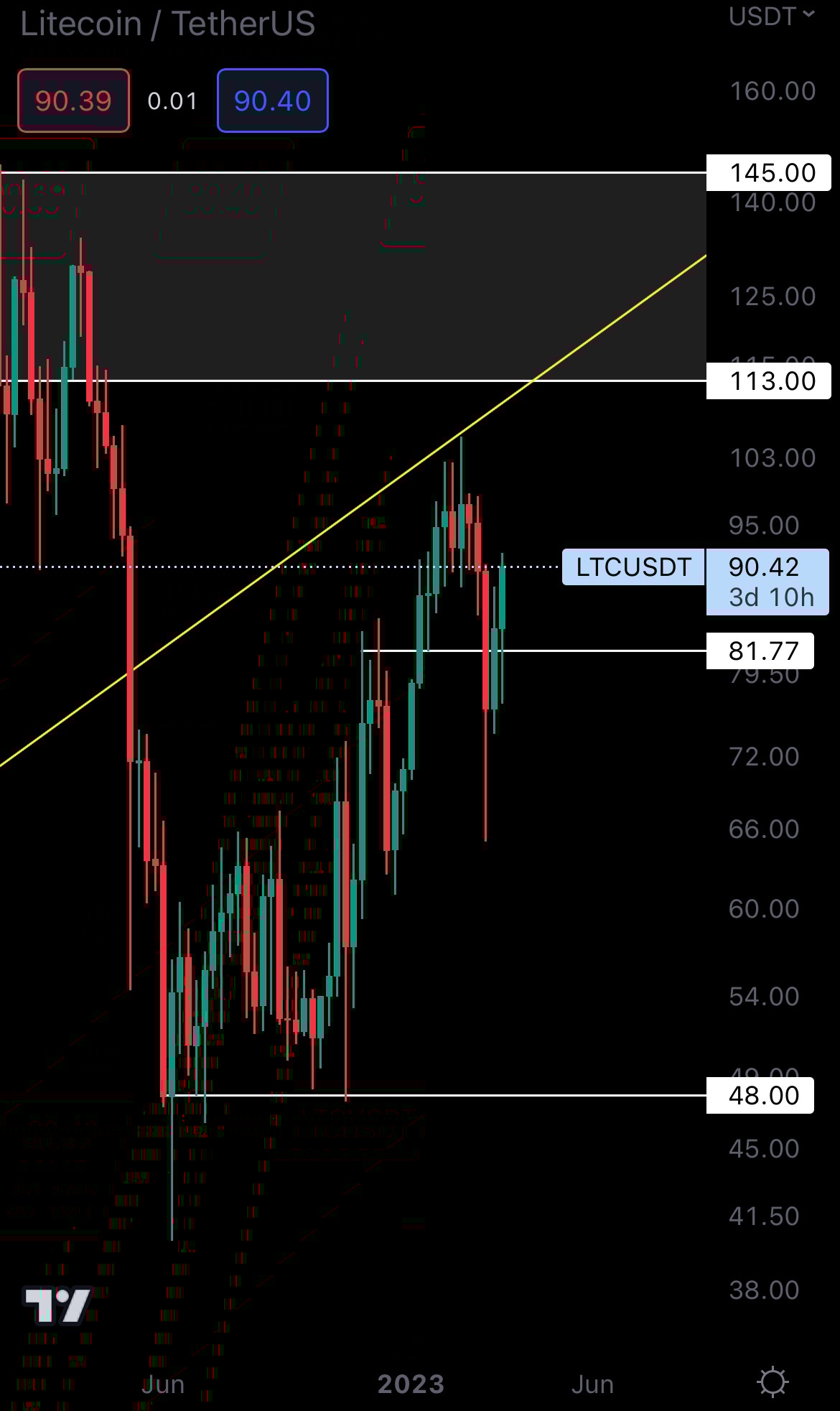Tap the red 90.39 sell price button
This screenshot has height=1411, width=840.
click(73, 101)
